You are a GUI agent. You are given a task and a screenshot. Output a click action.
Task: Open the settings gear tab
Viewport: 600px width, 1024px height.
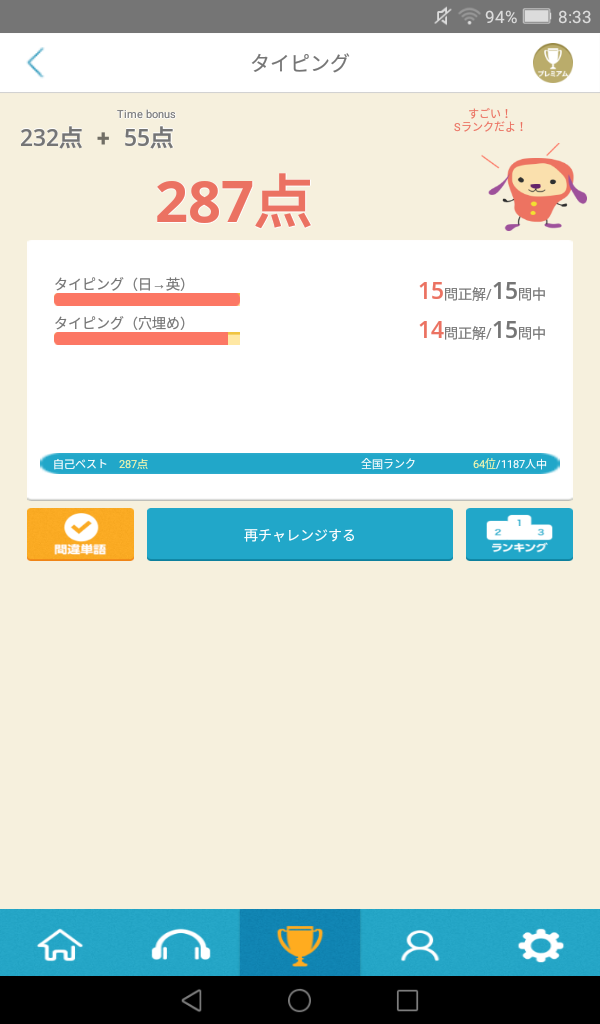tap(540, 943)
